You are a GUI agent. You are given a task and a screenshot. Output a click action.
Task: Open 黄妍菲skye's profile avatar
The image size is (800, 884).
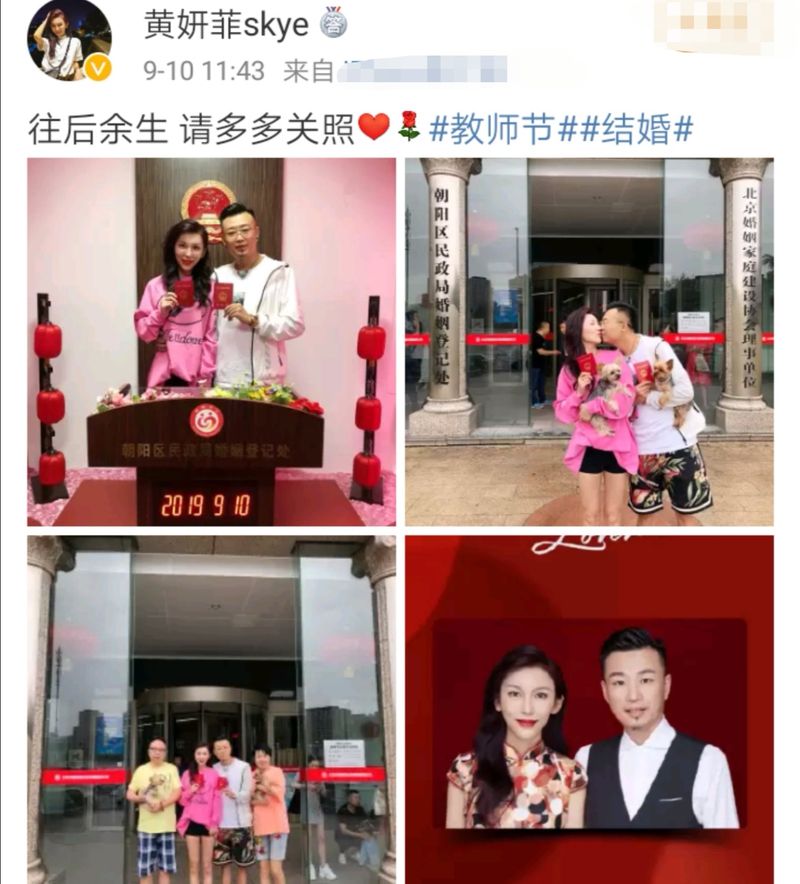69,41
